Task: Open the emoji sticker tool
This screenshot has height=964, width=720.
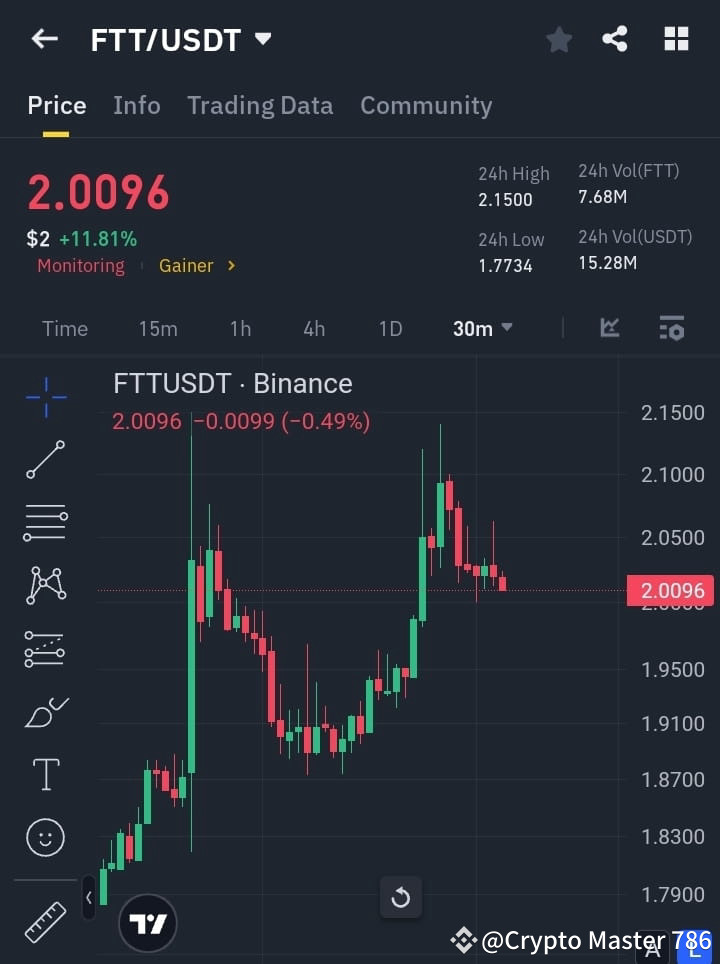Action: [45, 838]
